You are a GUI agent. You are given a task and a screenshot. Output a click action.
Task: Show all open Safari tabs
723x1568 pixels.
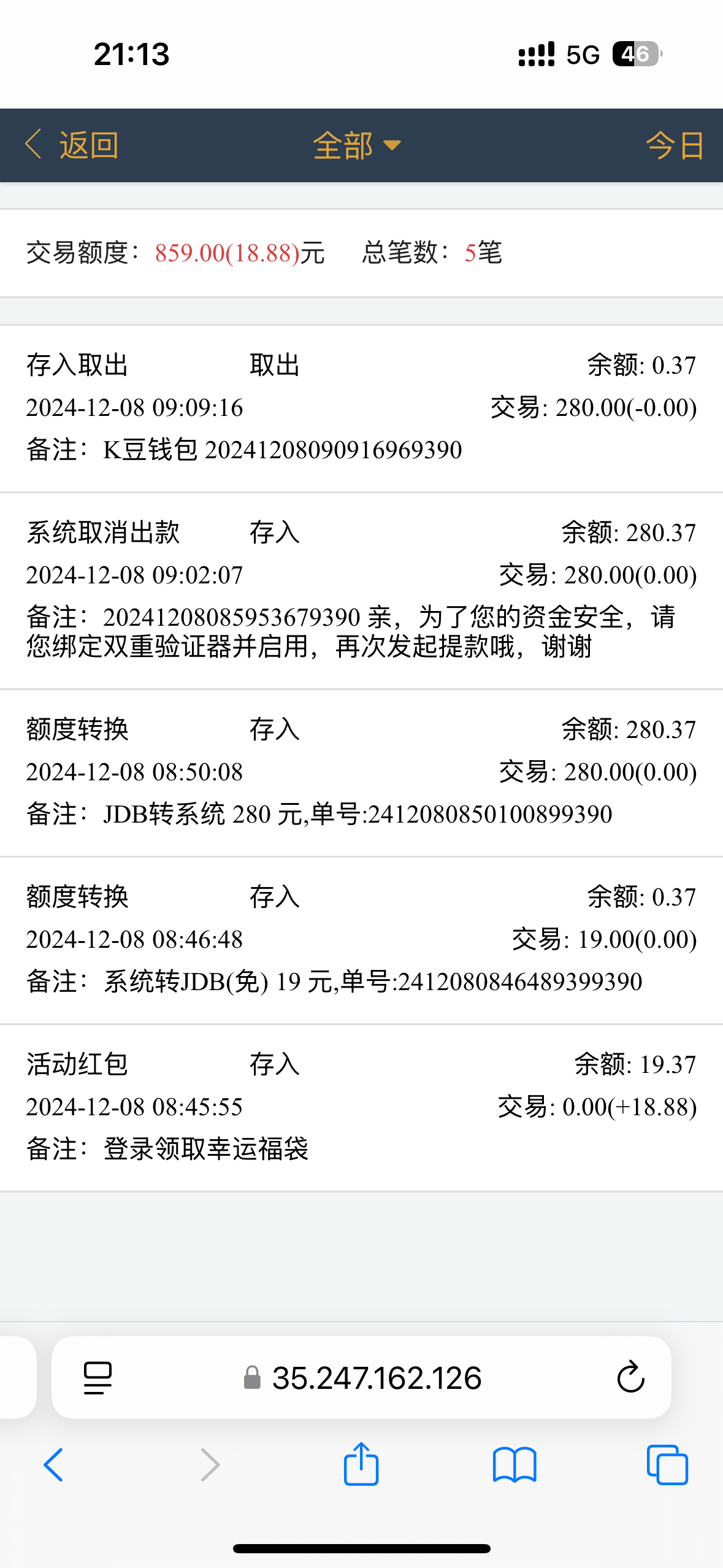pos(667,1465)
